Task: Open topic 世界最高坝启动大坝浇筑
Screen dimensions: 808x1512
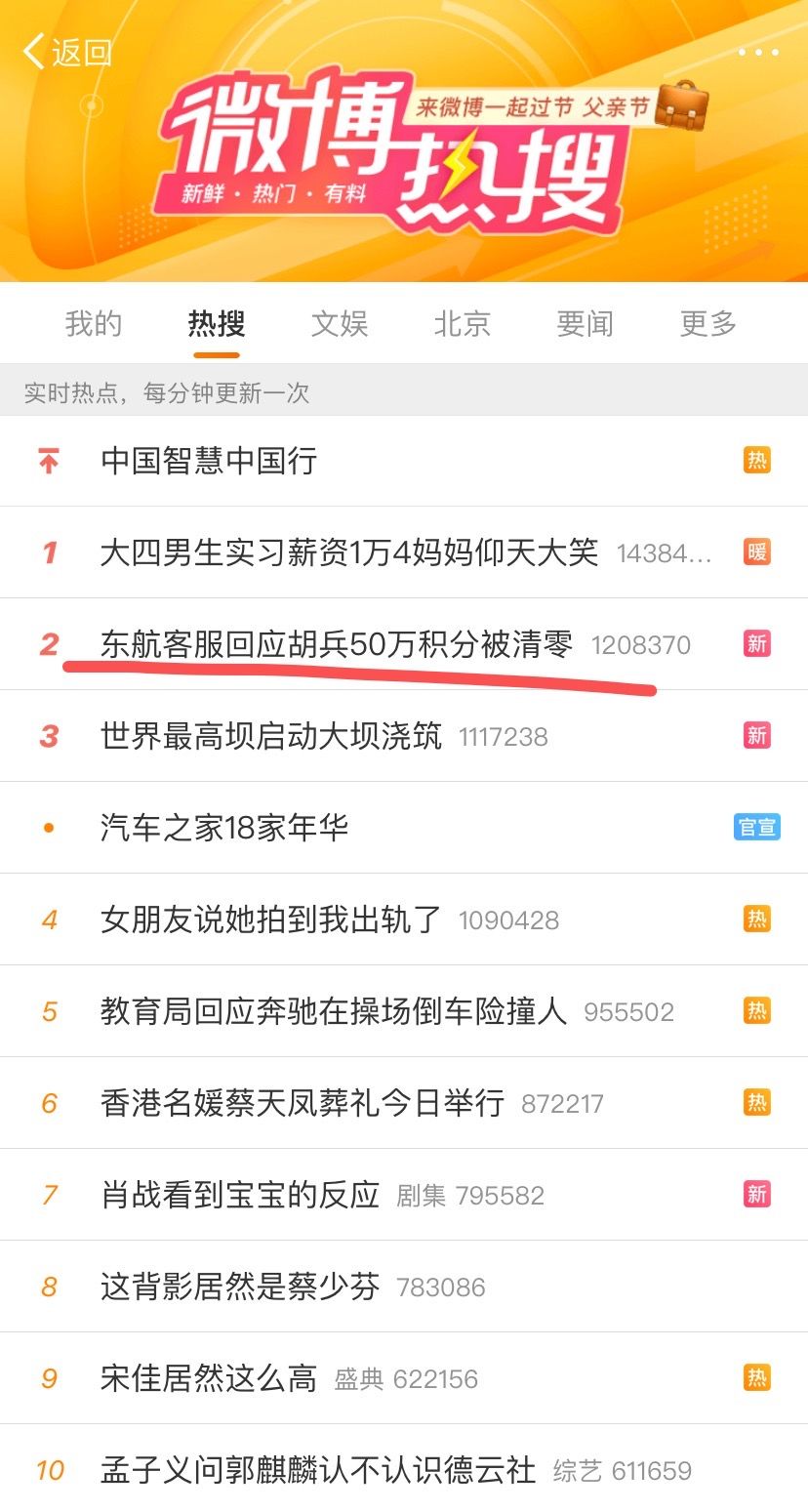Action: tap(270, 736)
